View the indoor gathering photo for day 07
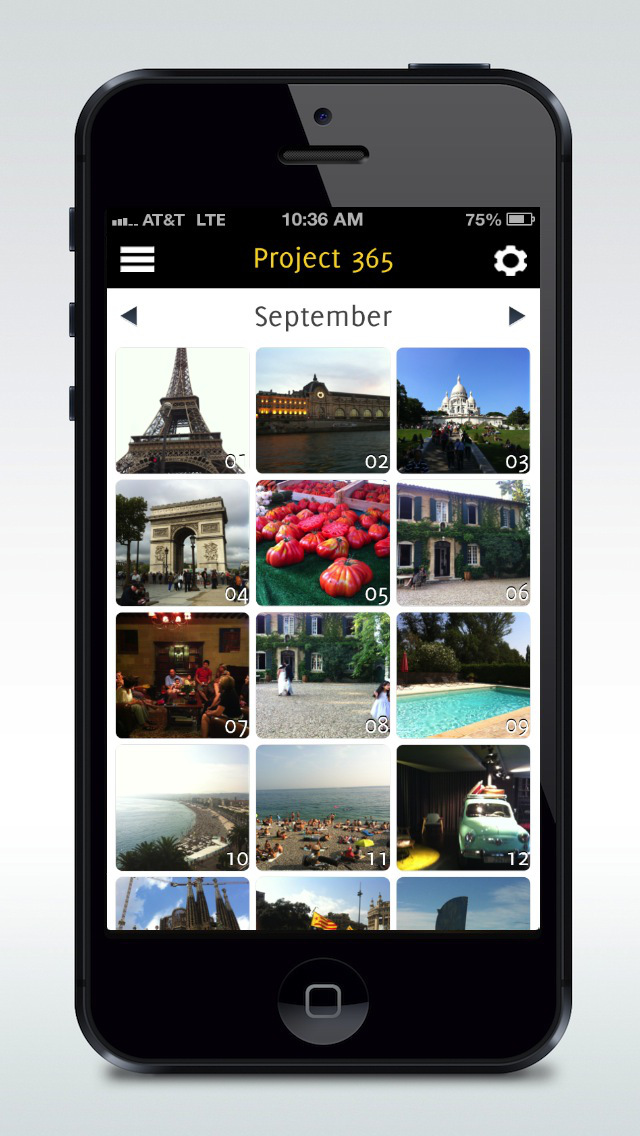Screen dimensions: 640x1136 (x=183, y=675)
